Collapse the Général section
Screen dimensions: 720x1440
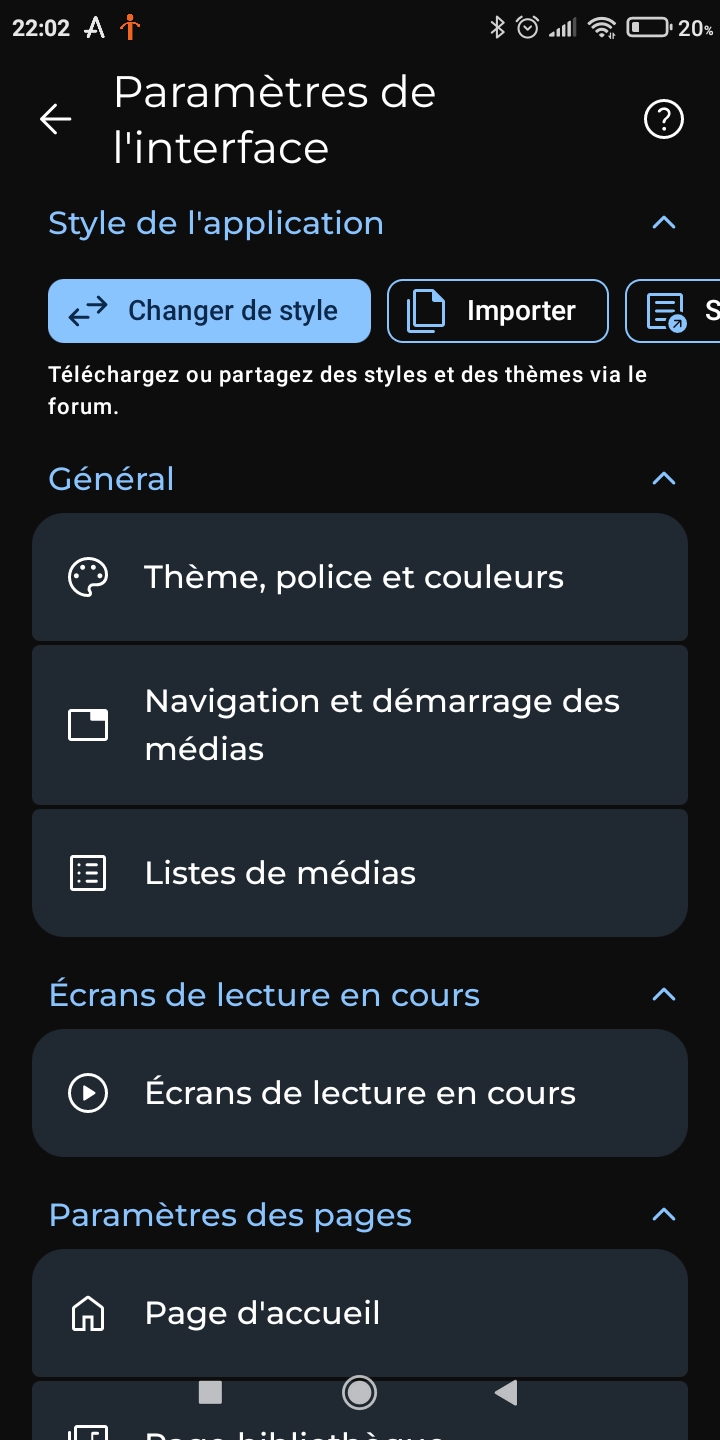(x=663, y=479)
